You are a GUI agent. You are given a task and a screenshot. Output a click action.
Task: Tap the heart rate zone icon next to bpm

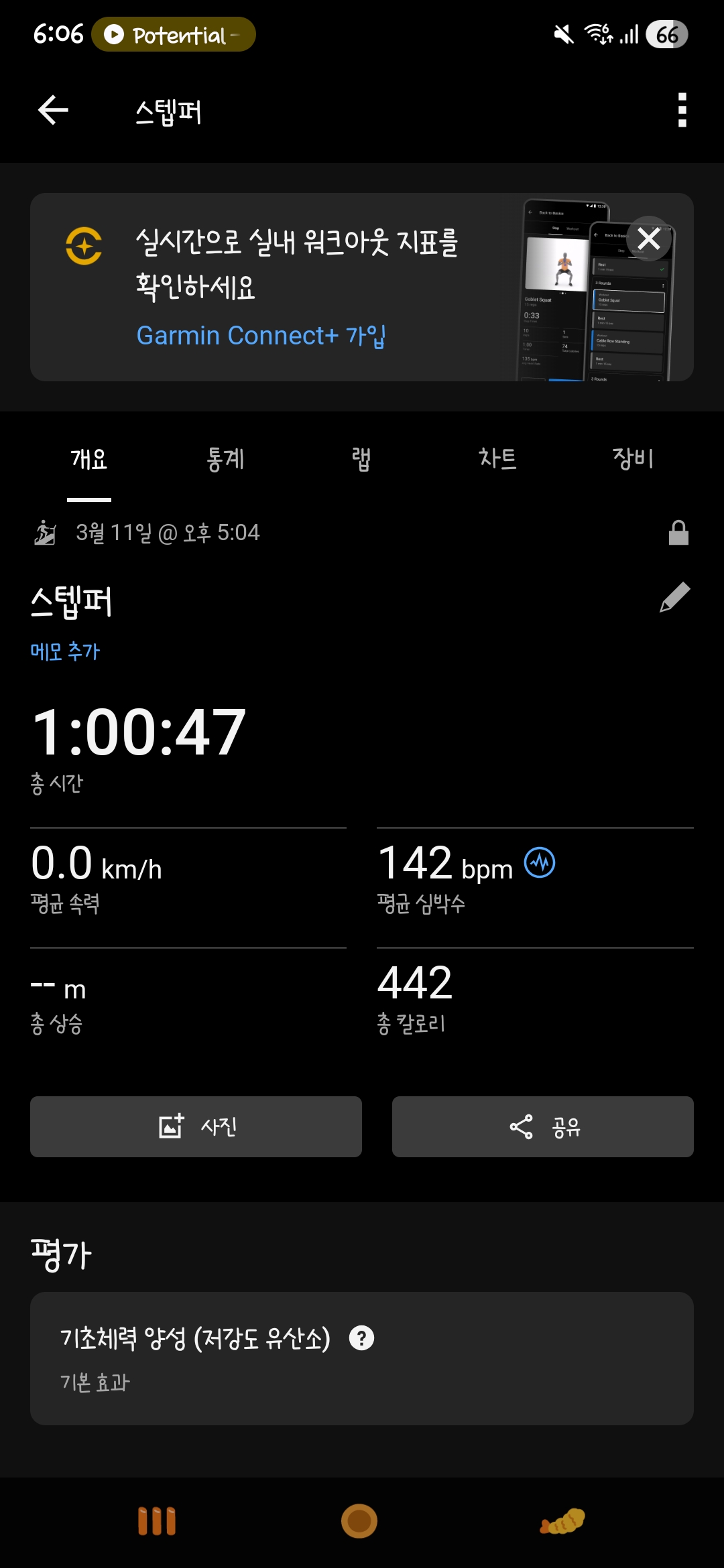(x=540, y=862)
